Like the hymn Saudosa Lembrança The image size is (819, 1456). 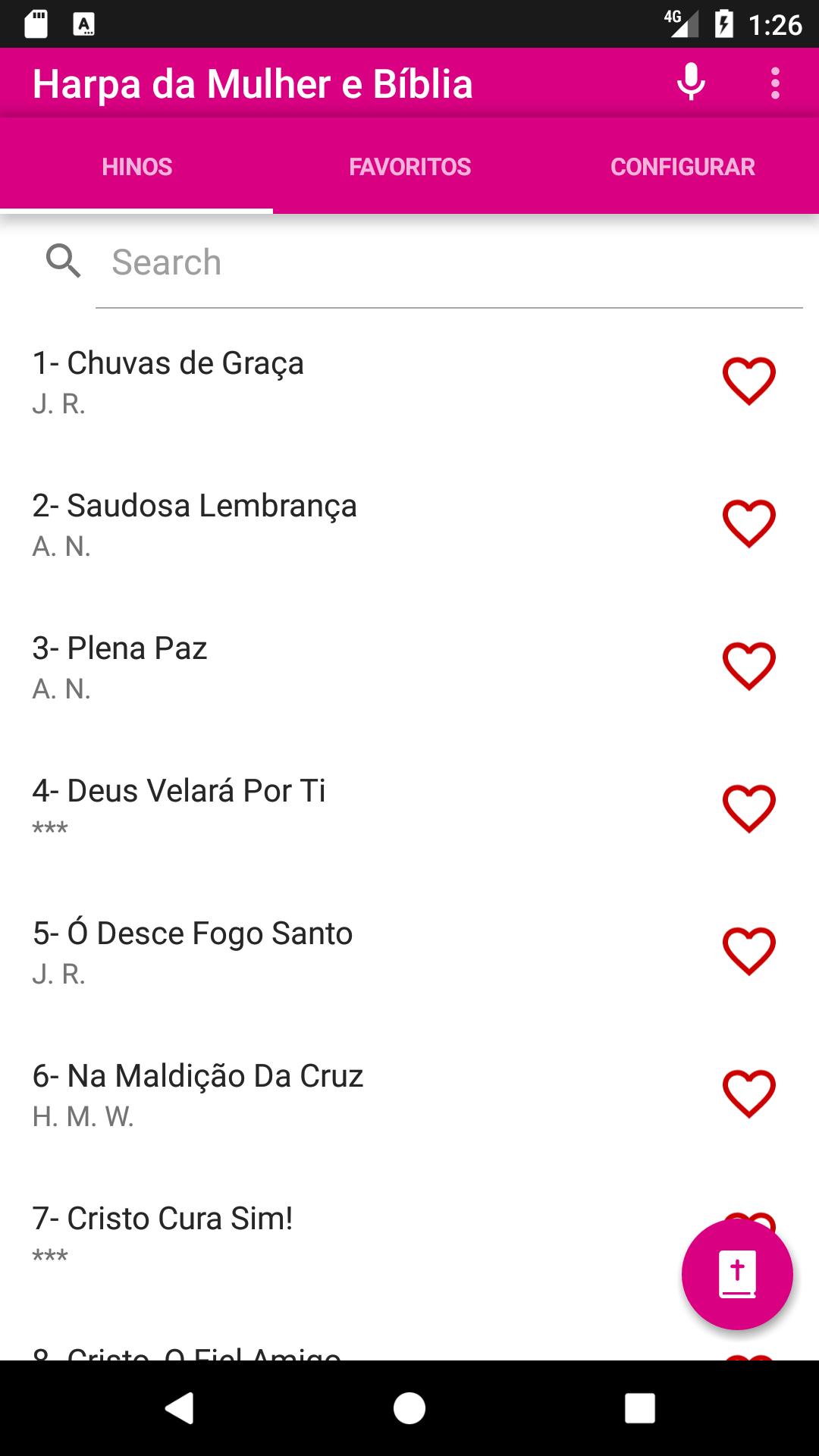click(749, 523)
